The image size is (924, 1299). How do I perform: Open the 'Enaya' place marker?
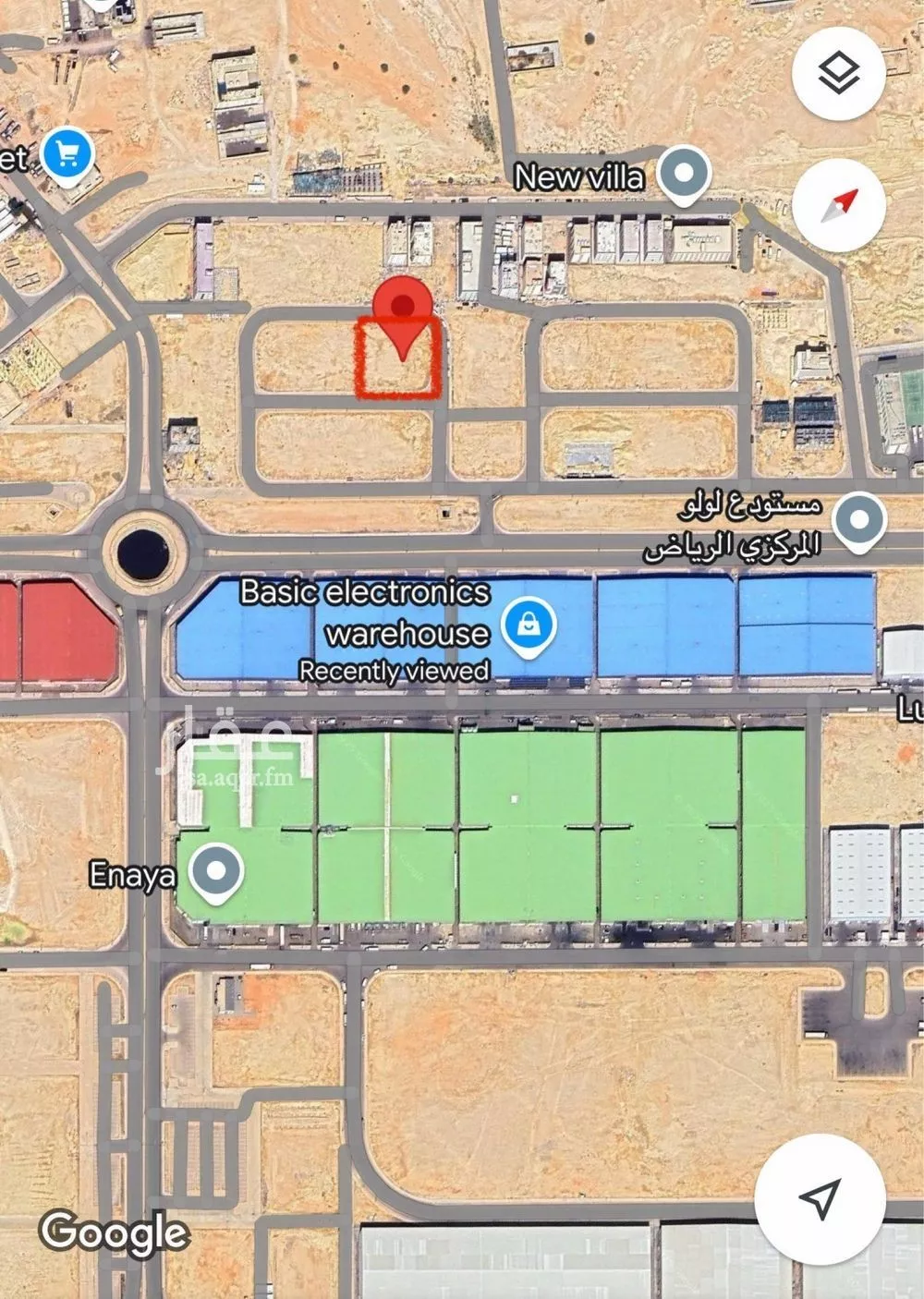tap(218, 868)
